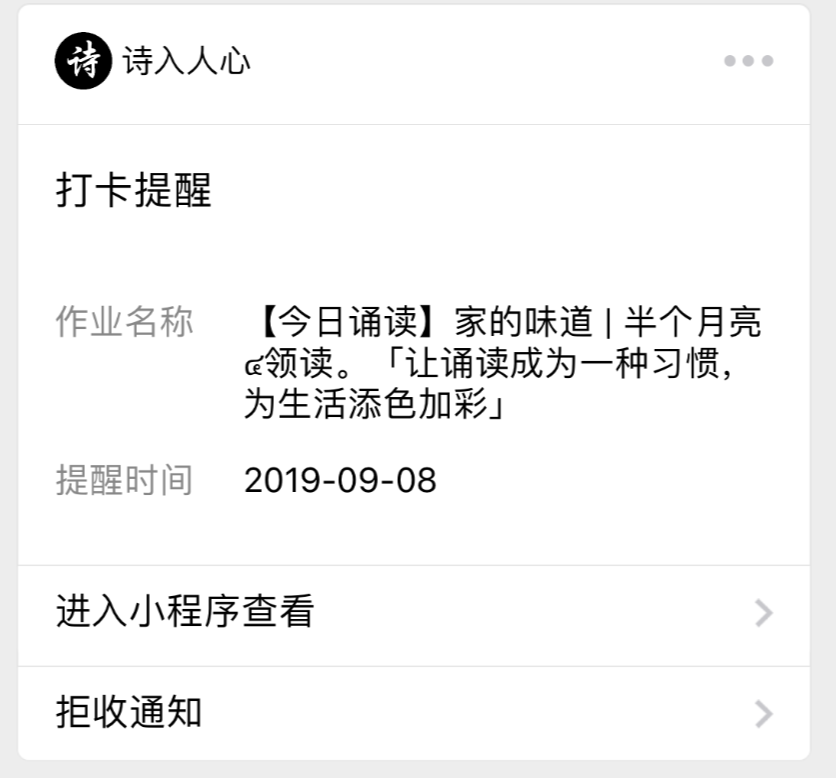836x778 pixels.
Task: Select 拒收通知 to stop notifications
Action: [x=413, y=712]
